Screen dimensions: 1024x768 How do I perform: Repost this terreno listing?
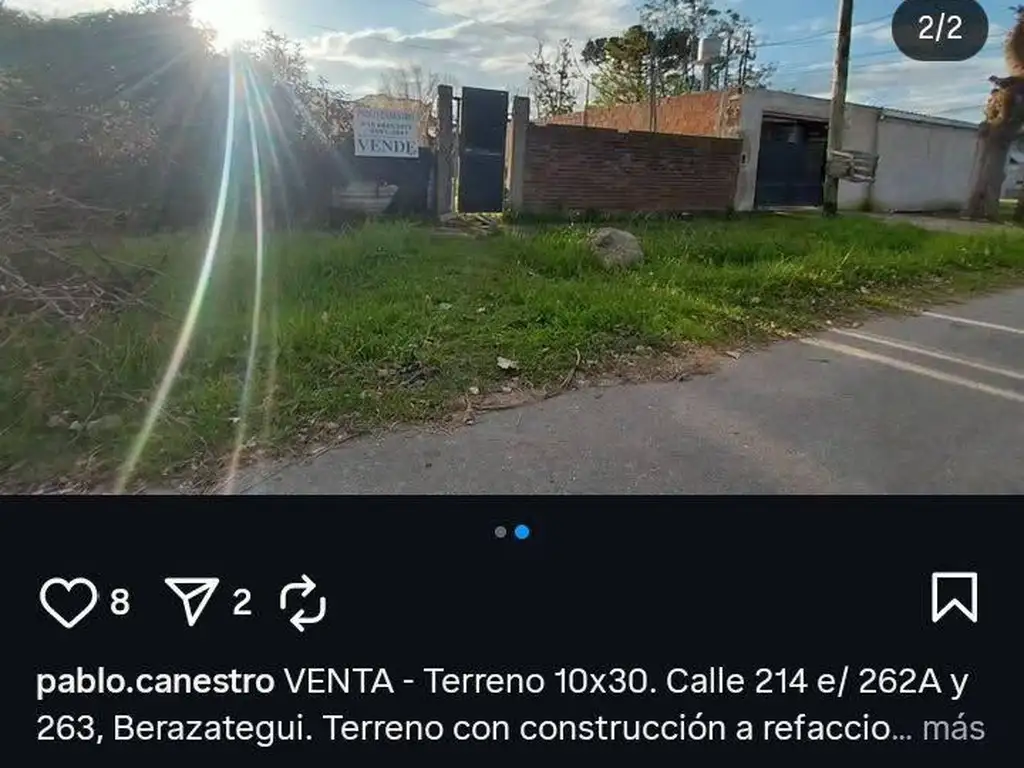pyautogui.click(x=302, y=602)
